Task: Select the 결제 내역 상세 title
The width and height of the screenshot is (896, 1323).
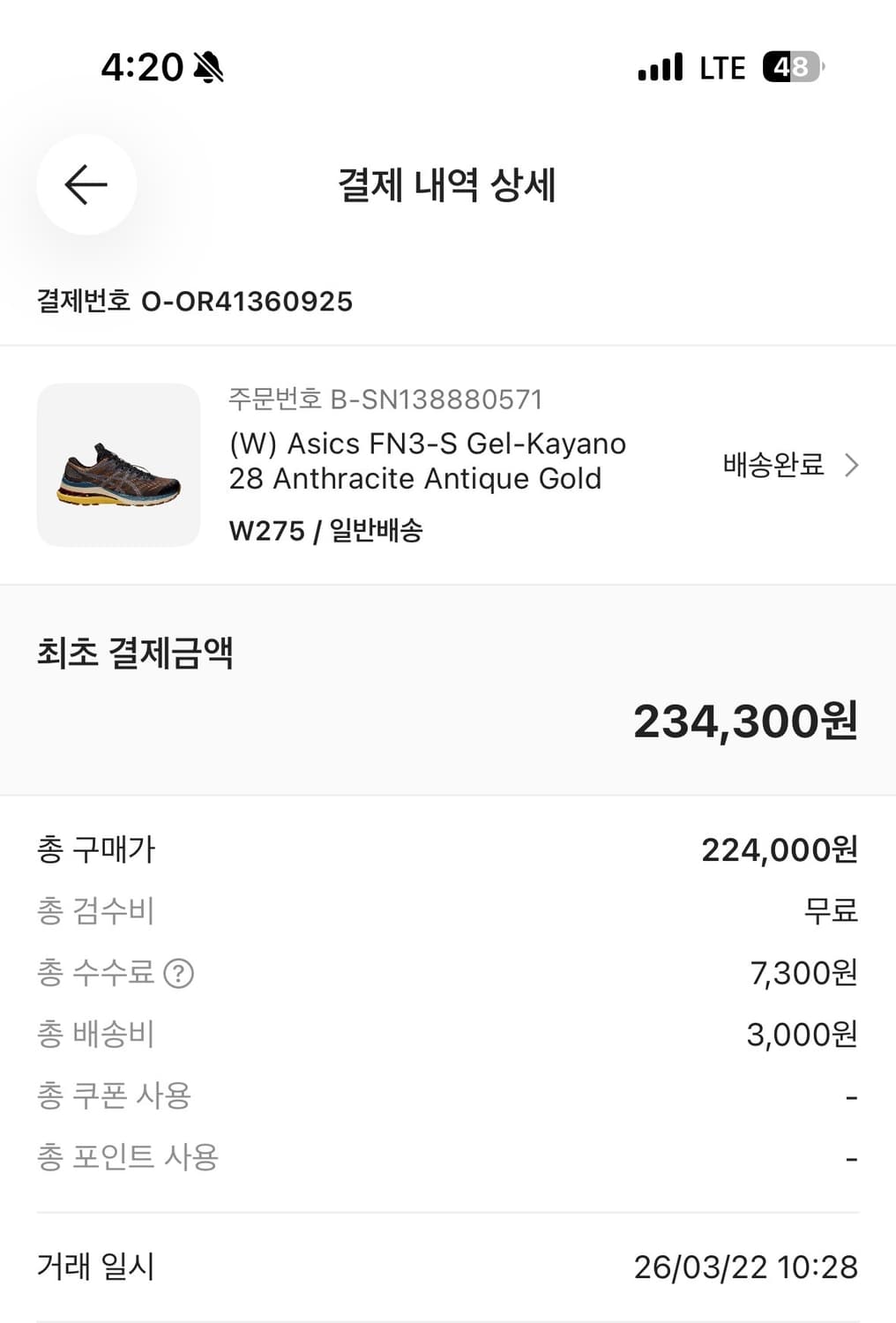Action: click(448, 186)
